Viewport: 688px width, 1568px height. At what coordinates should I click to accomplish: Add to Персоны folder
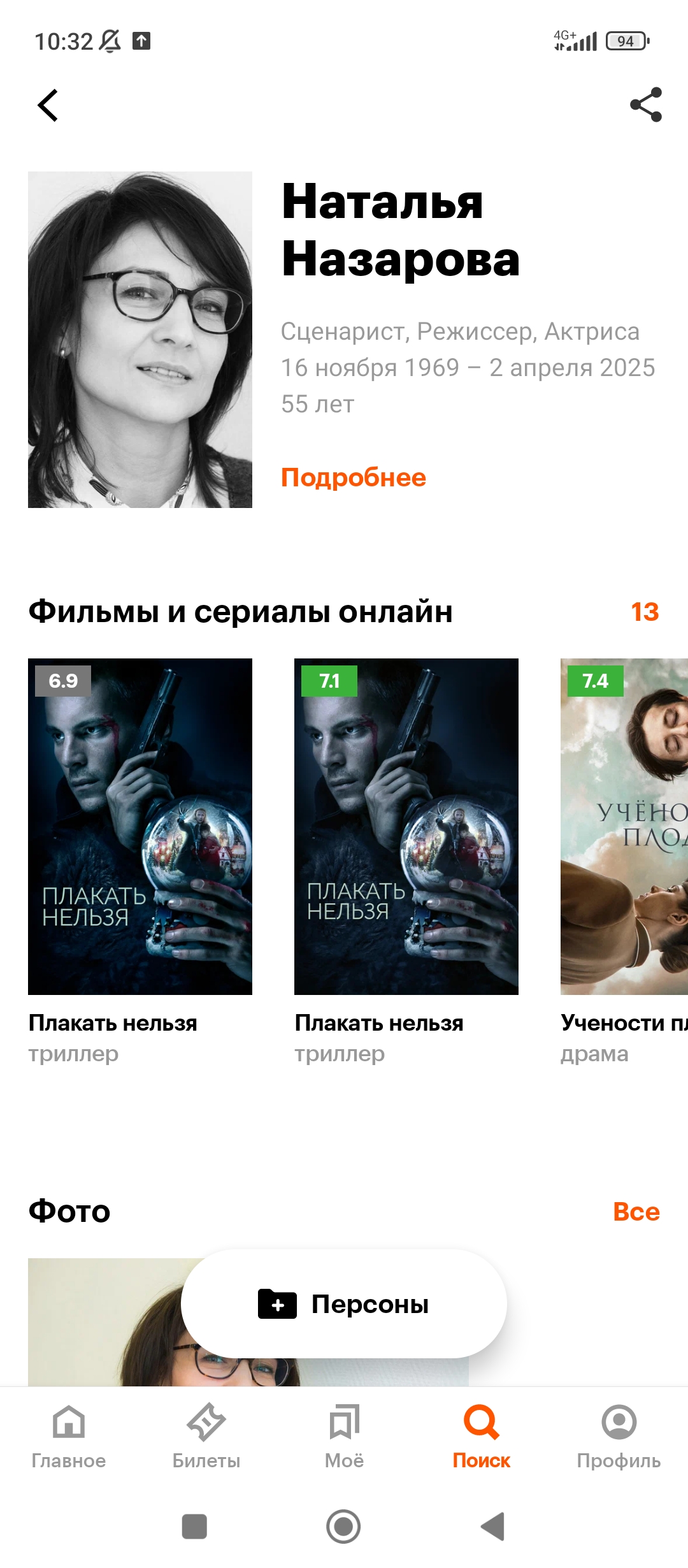(344, 1304)
